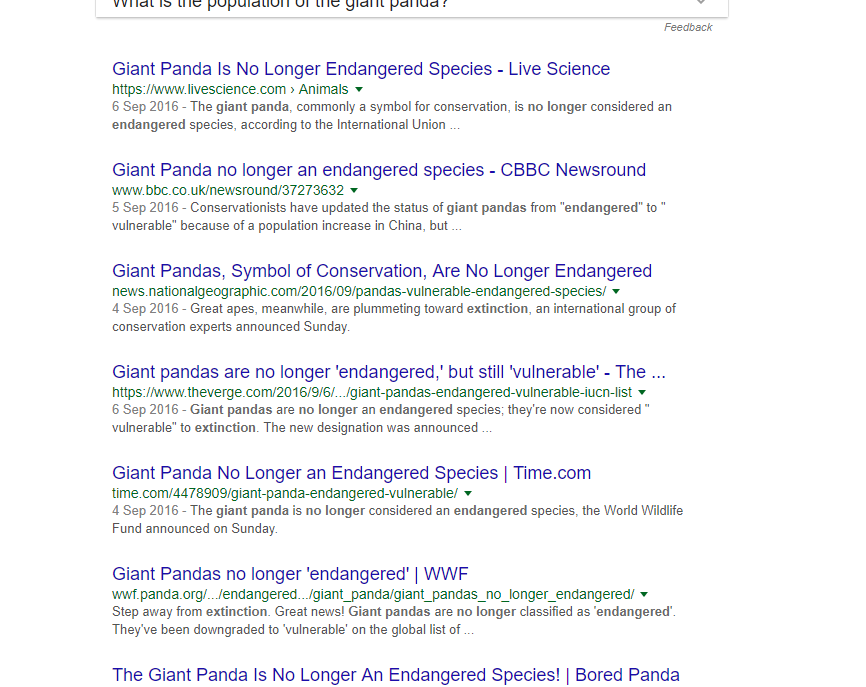This screenshot has width=866, height=687.
Task: Open the National Geographic 'Symbol of Conservation' result
Action: 382,271
